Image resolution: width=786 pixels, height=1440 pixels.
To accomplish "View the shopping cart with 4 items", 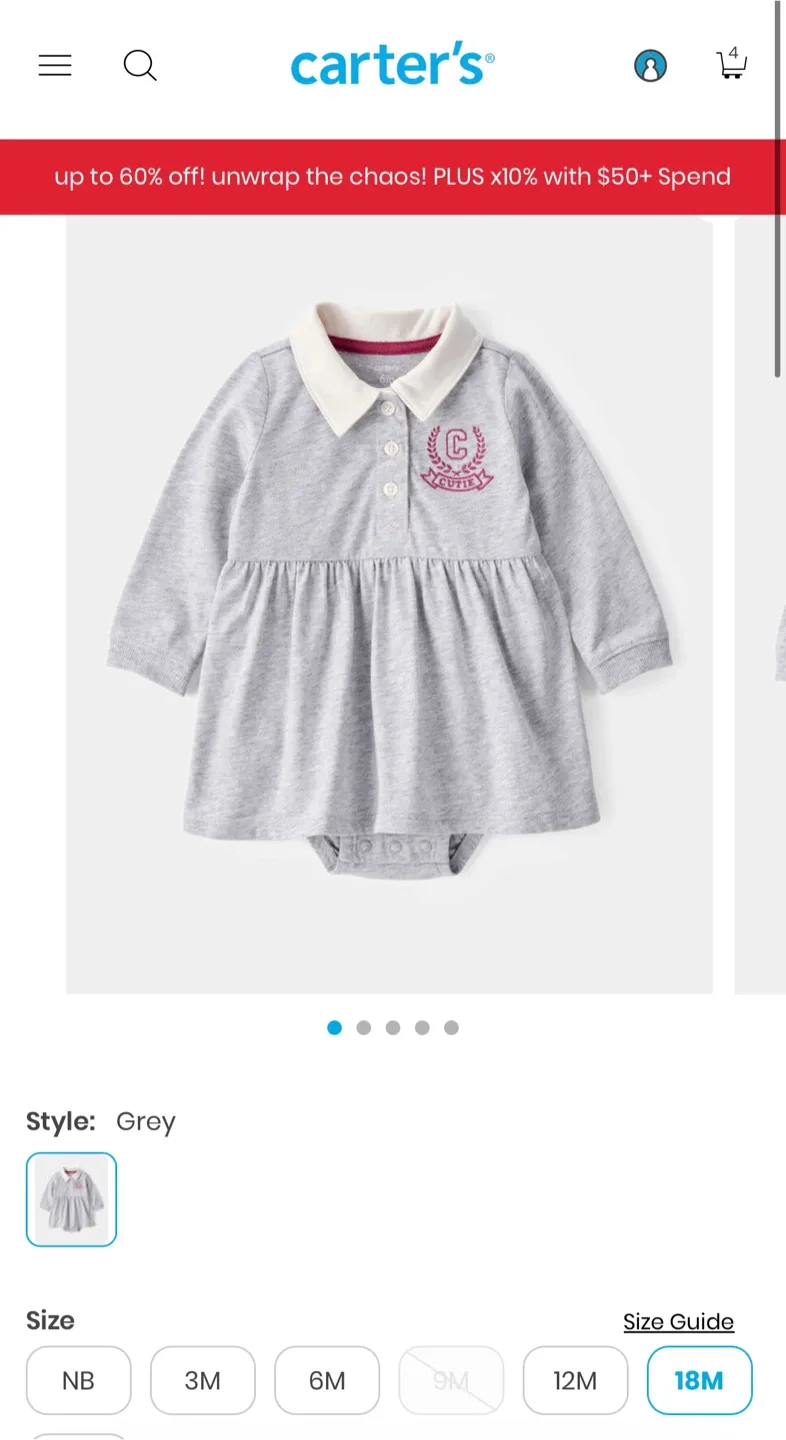I will [732, 66].
